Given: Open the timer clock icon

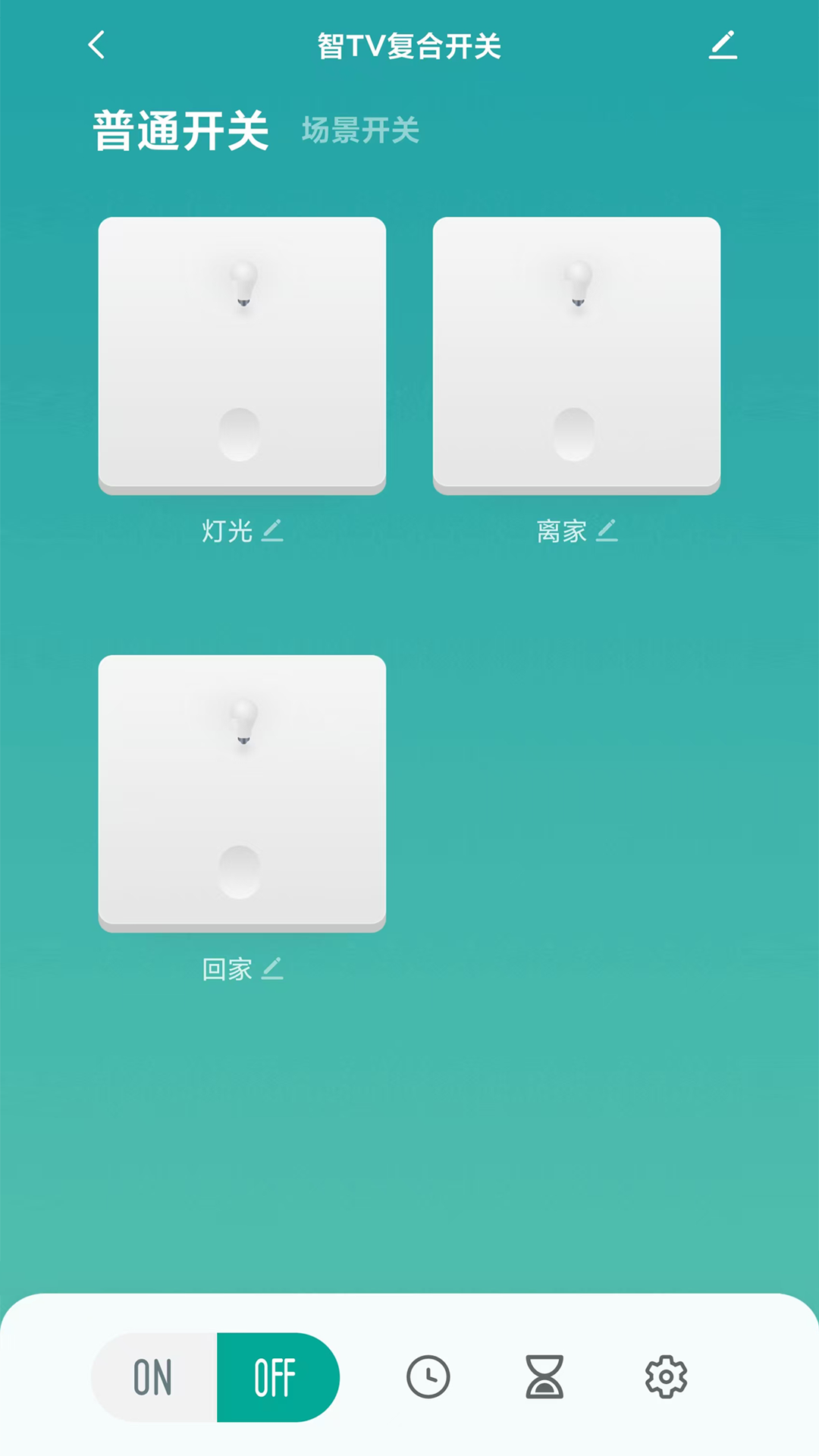Looking at the screenshot, I should point(427,1378).
